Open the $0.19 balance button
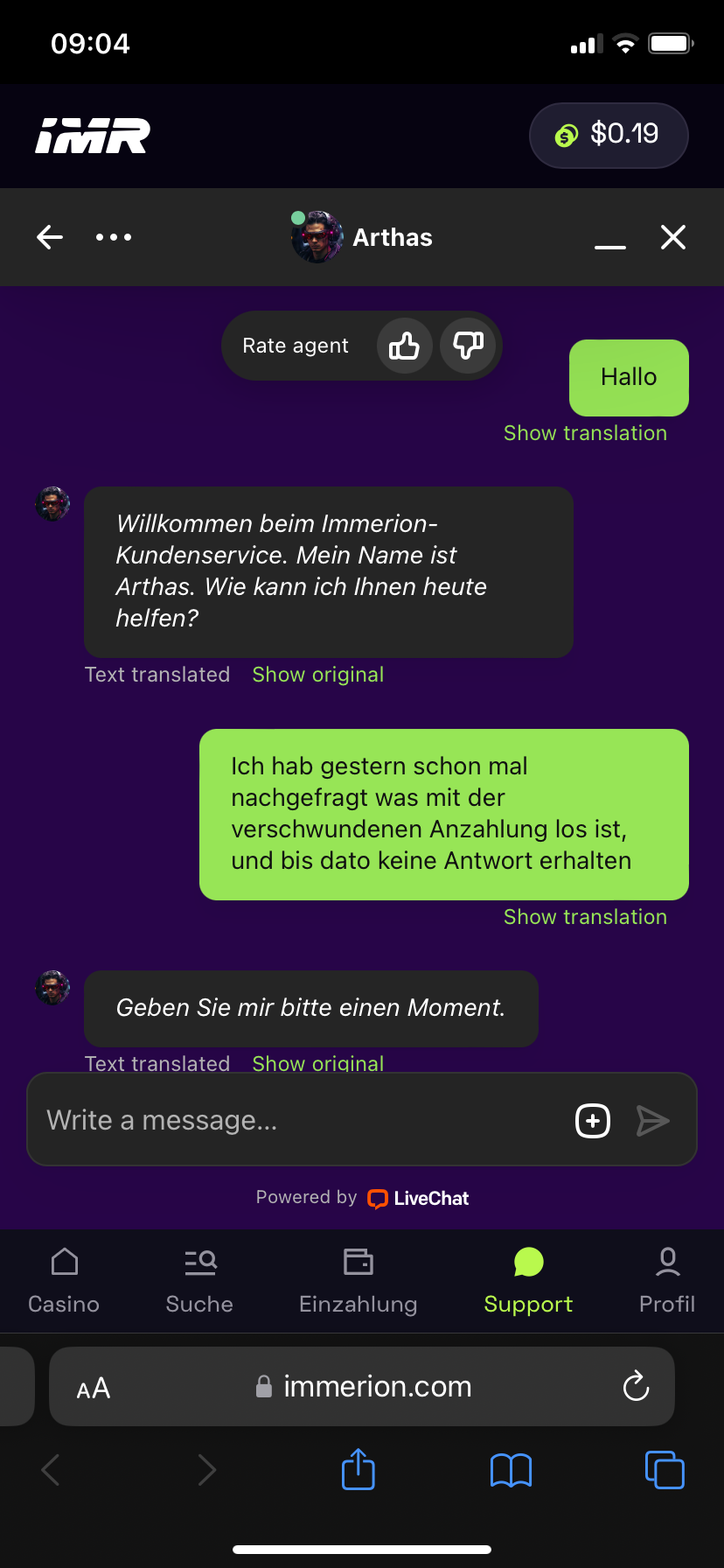 (609, 135)
